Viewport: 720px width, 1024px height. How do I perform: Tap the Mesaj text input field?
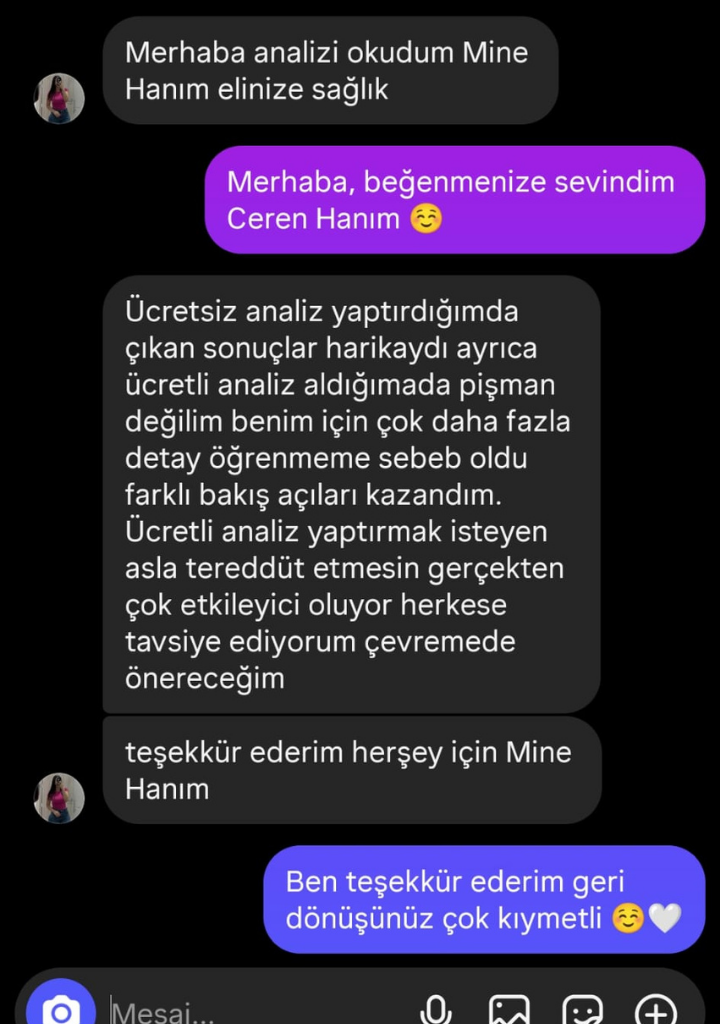(x=250, y=1012)
